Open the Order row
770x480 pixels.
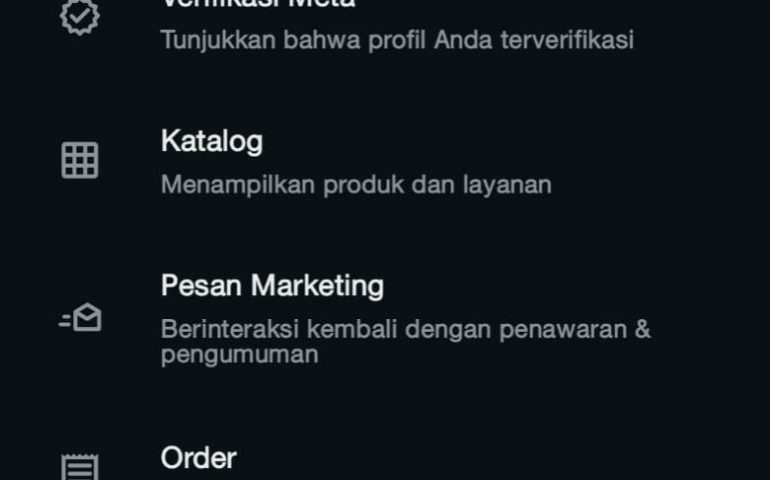tap(199, 459)
